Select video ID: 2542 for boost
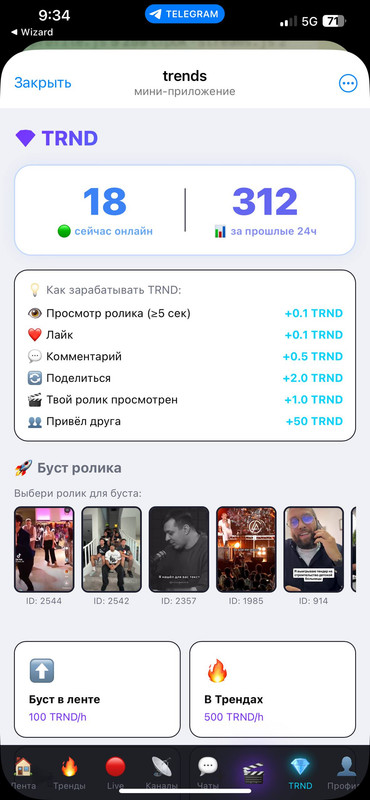 [111, 549]
